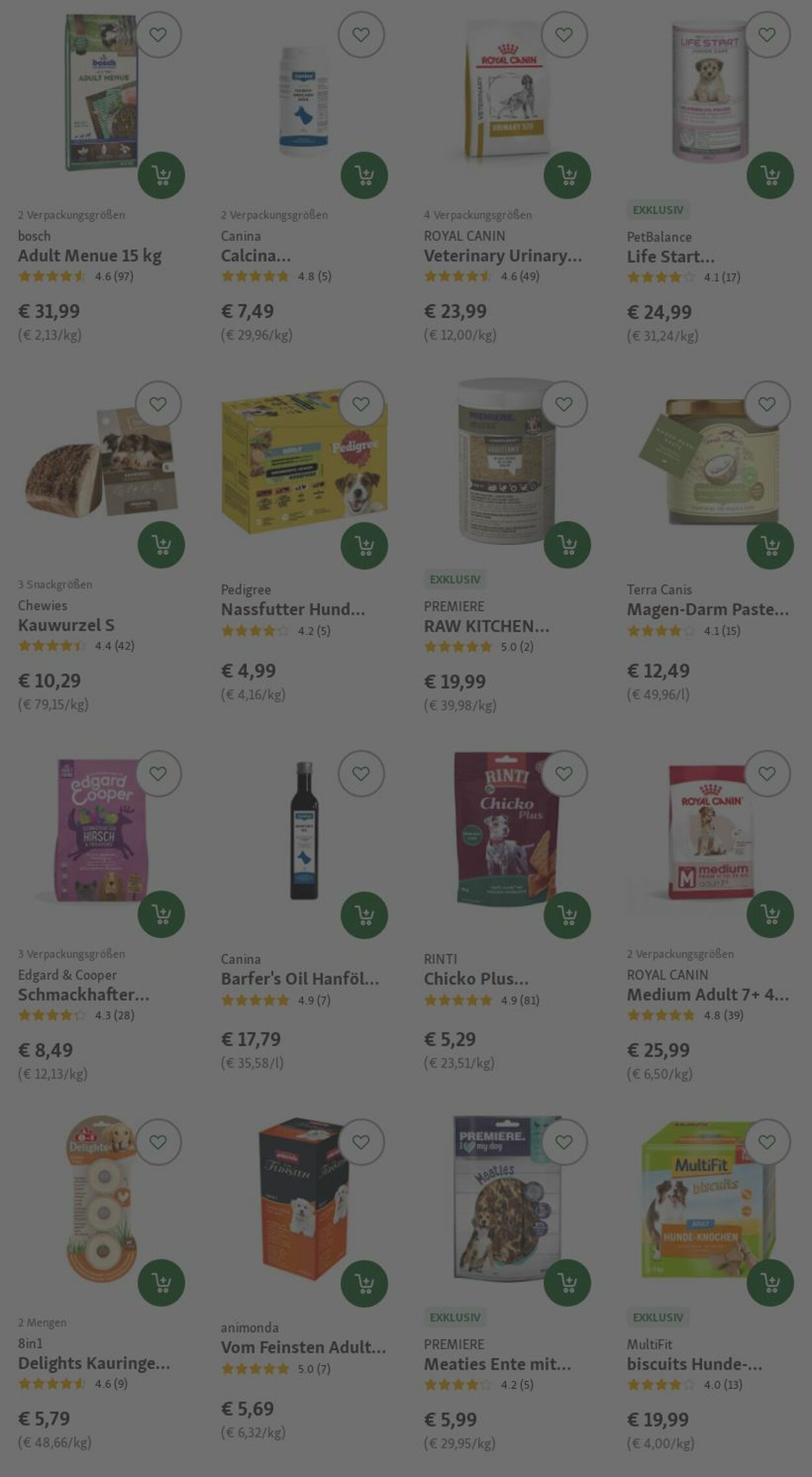Save Chewies Kauwurzel S to wishlist
This screenshot has width=812, height=1477.
(158, 404)
